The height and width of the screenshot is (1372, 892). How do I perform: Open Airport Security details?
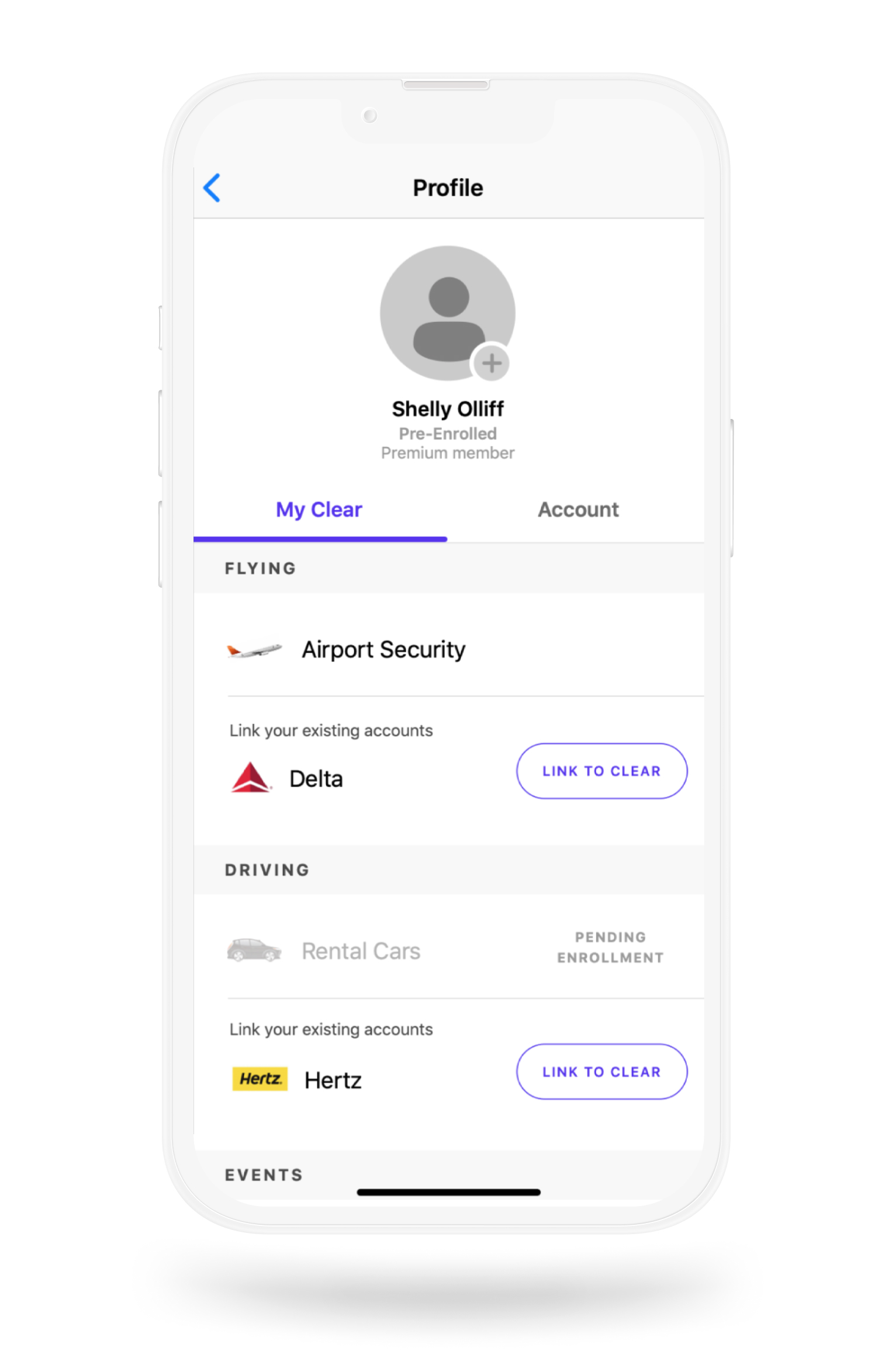coord(383,650)
